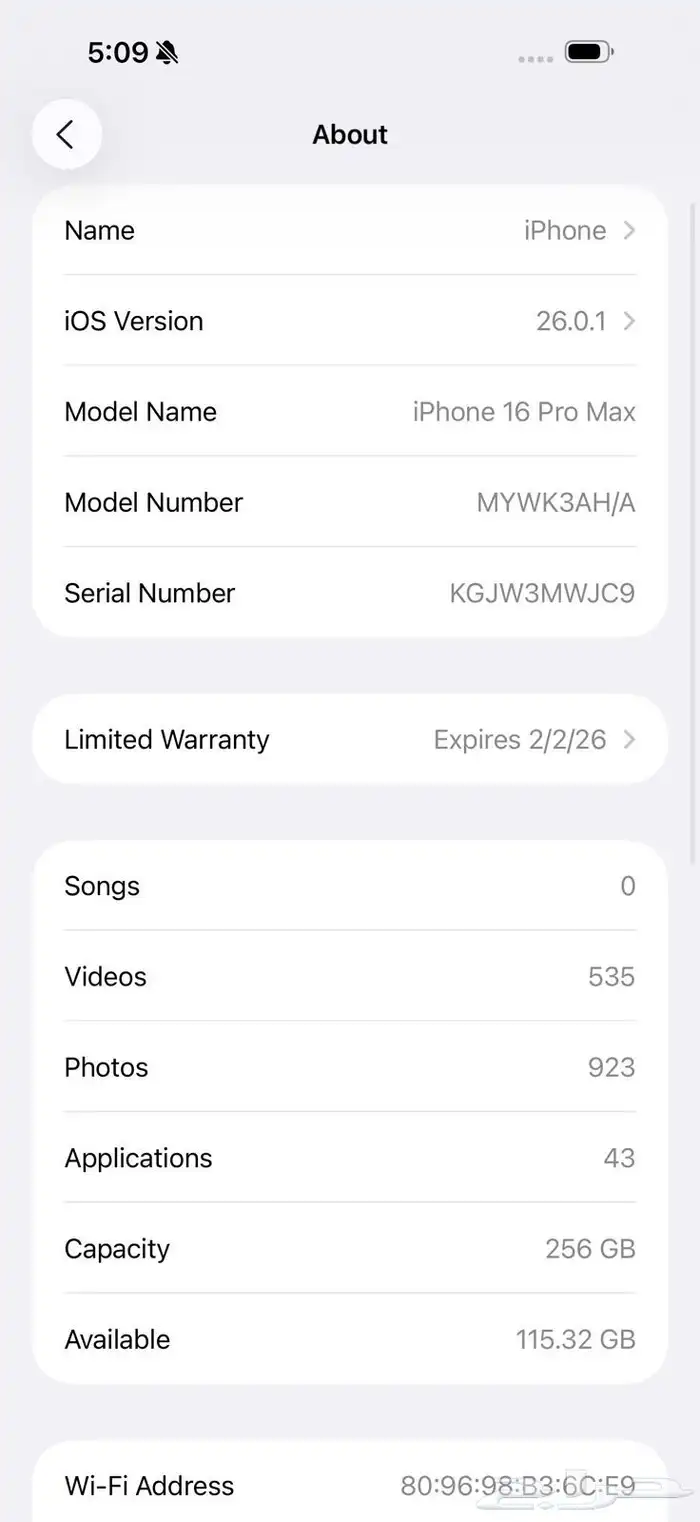700x1522 pixels.
Task: Go back from the About page
Action: pos(66,135)
